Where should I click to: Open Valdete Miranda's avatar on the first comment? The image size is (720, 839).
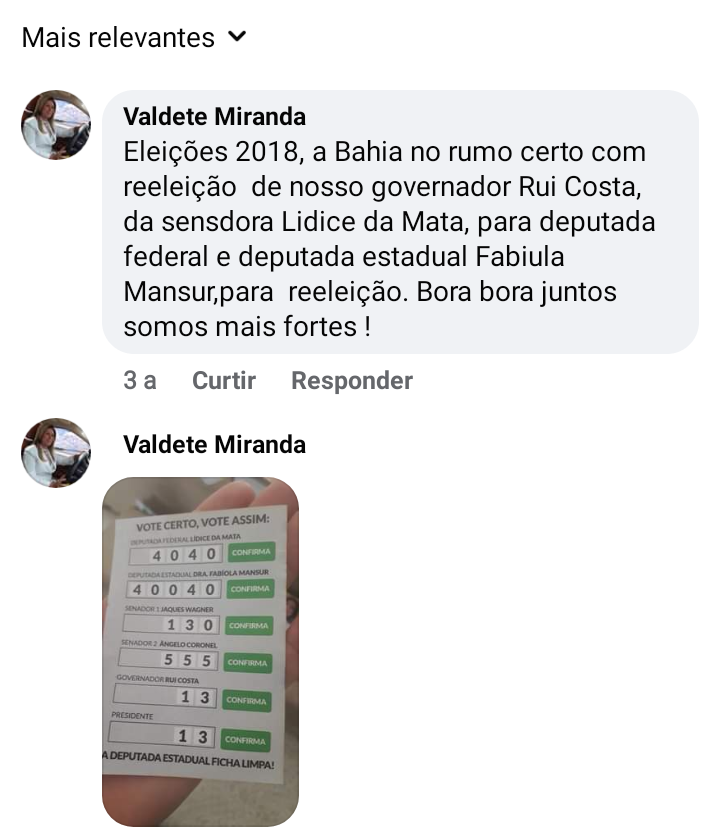pos(56,125)
